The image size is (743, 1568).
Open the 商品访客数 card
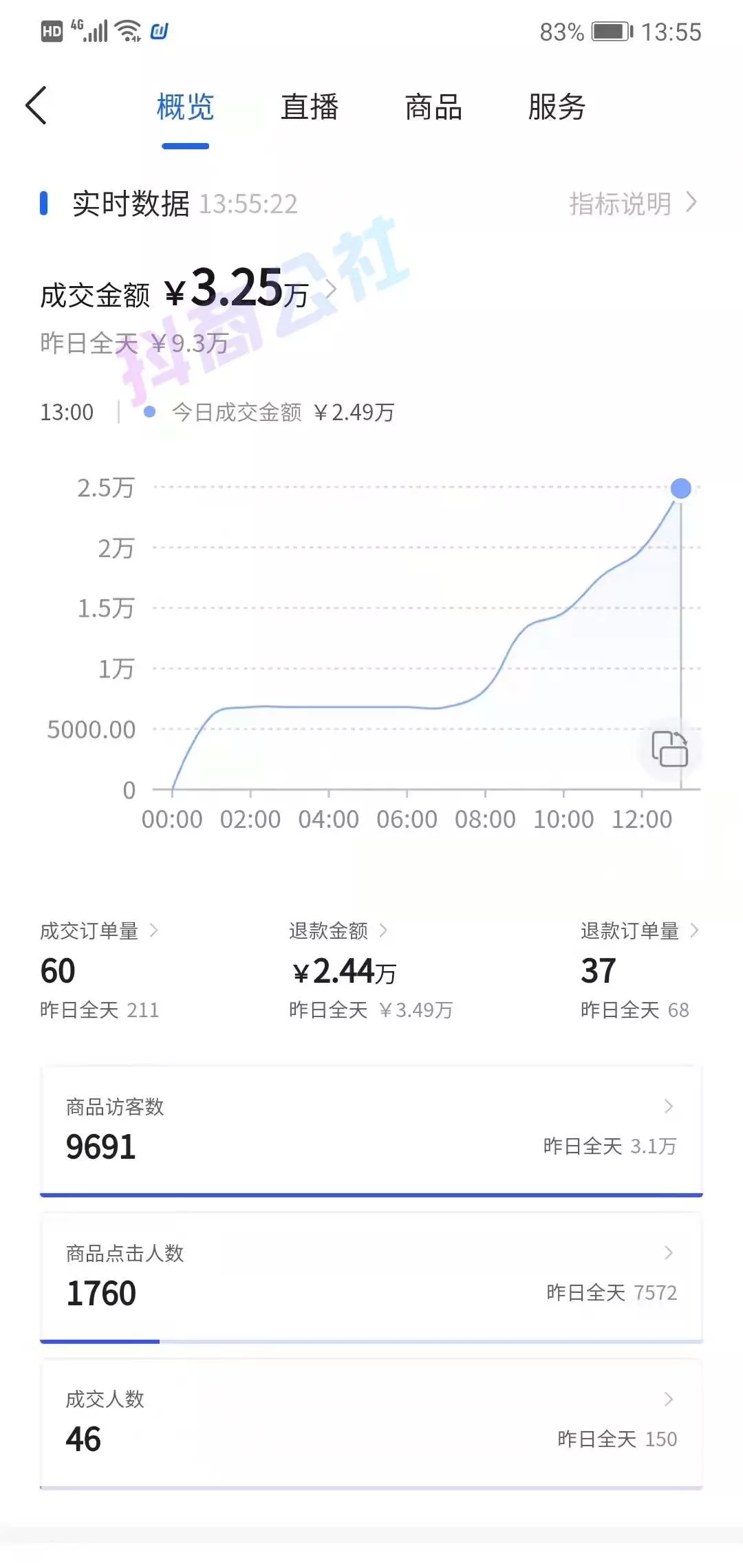(371, 1131)
